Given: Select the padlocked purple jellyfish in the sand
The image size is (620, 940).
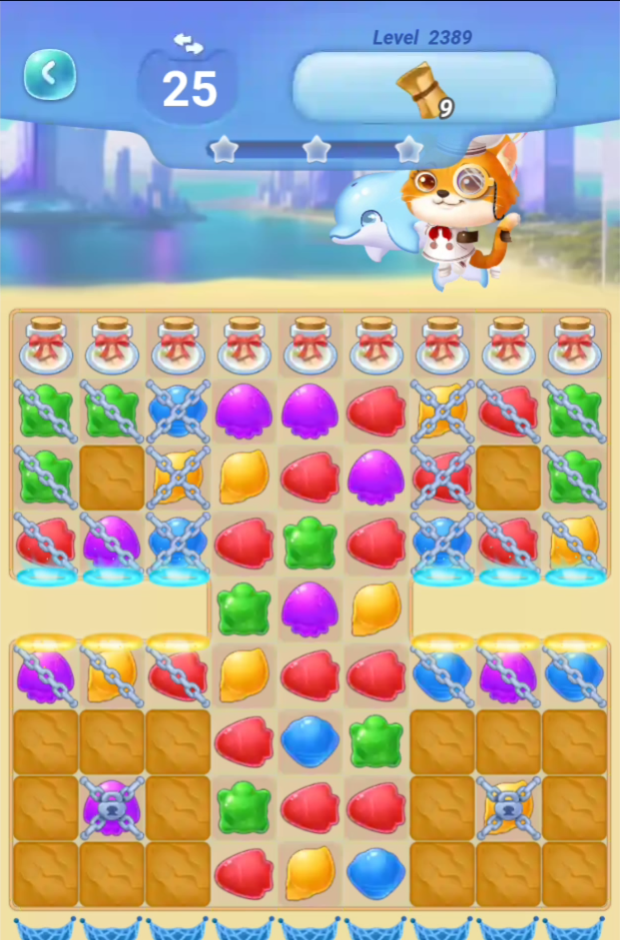Looking at the screenshot, I should coord(112,808).
